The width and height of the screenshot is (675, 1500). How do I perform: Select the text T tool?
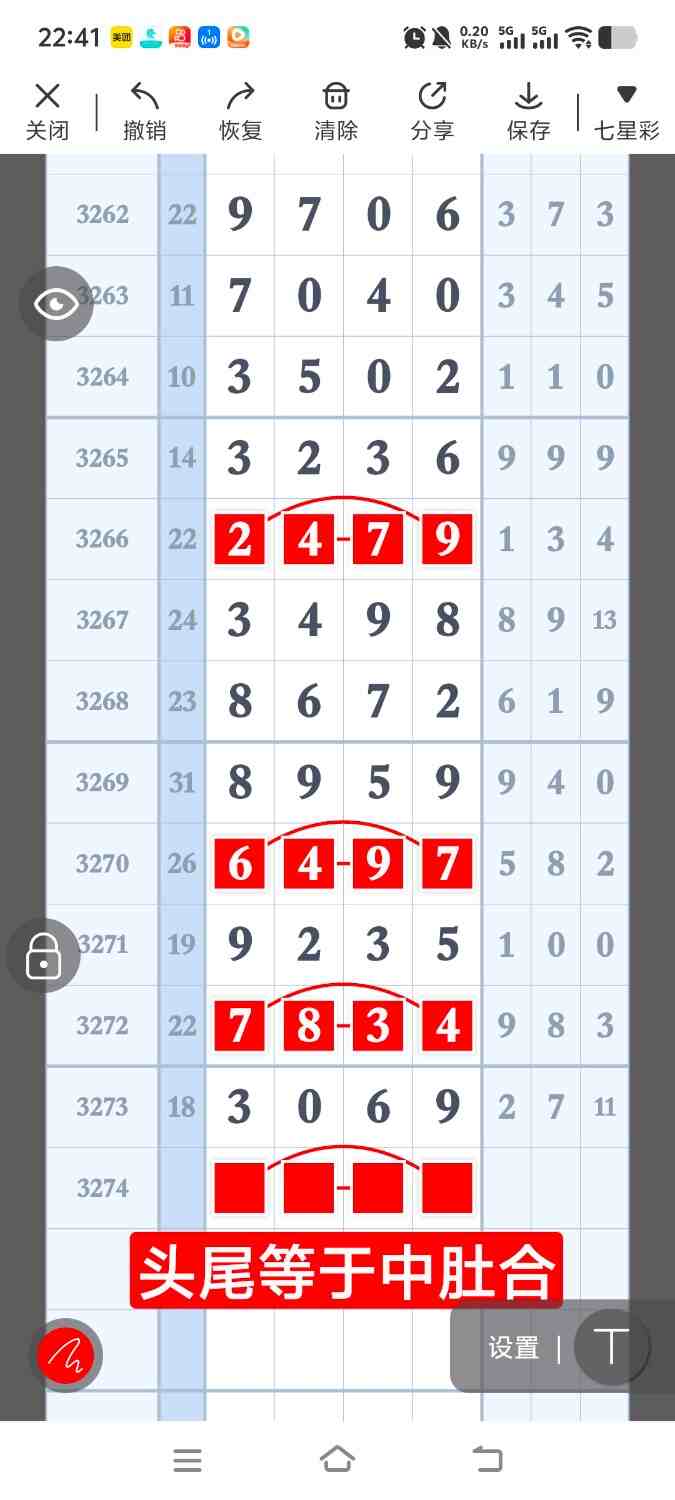(611, 1347)
